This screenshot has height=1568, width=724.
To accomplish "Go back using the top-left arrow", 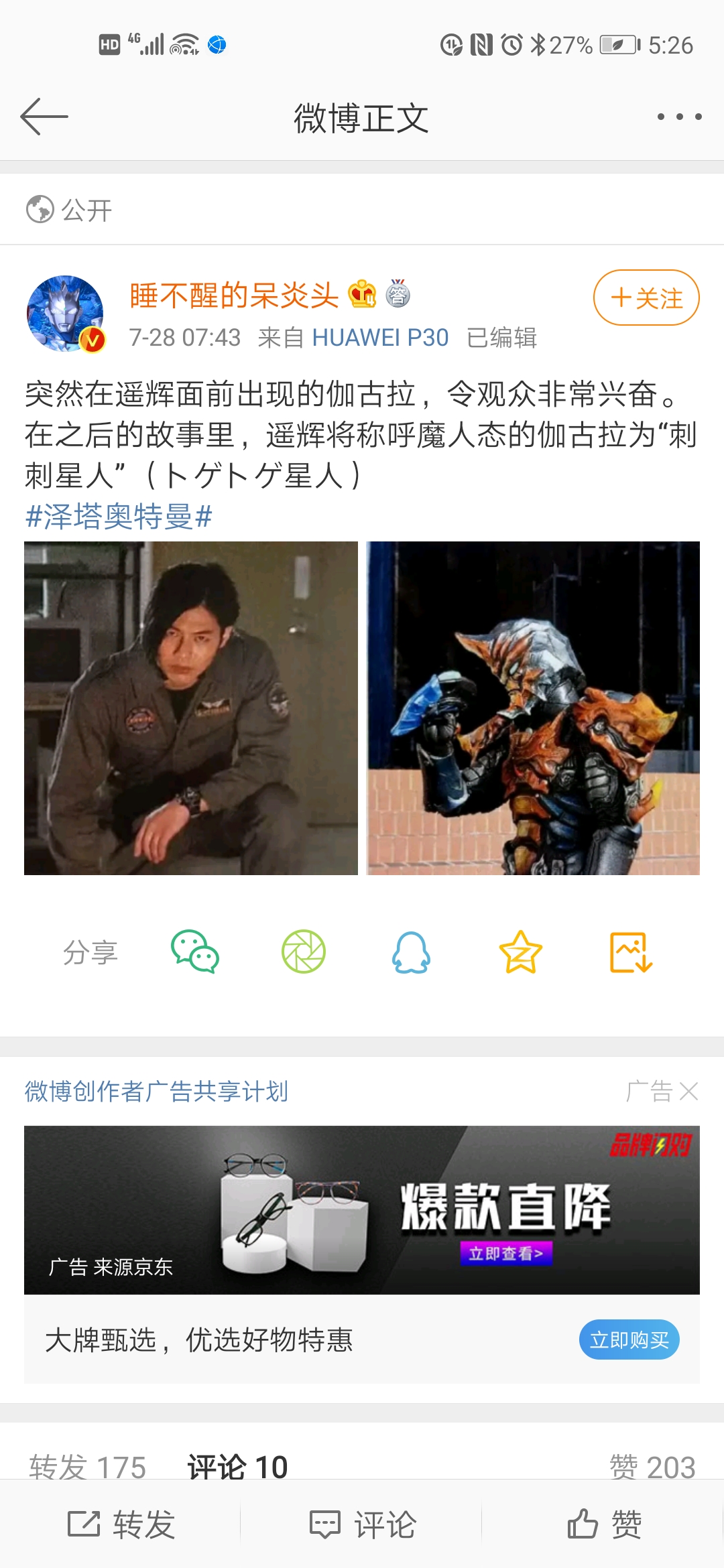I will point(44,117).
